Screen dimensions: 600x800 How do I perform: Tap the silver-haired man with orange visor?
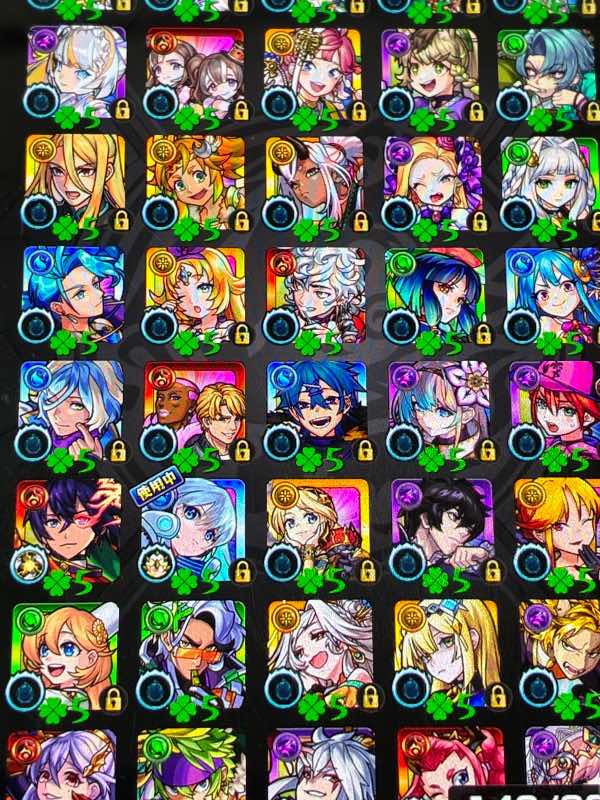[x=192, y=652]
